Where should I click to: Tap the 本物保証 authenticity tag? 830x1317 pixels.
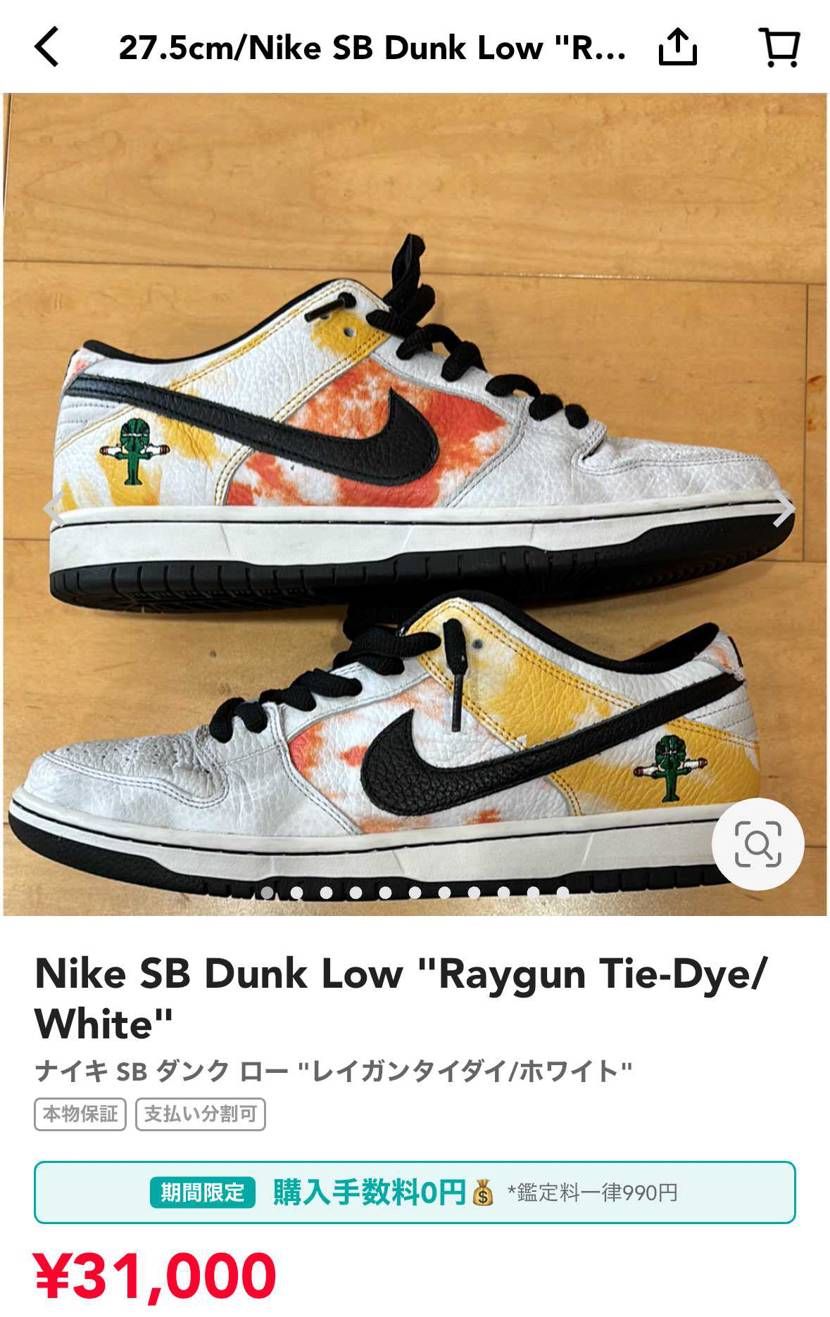click(x=81, y=1114)
